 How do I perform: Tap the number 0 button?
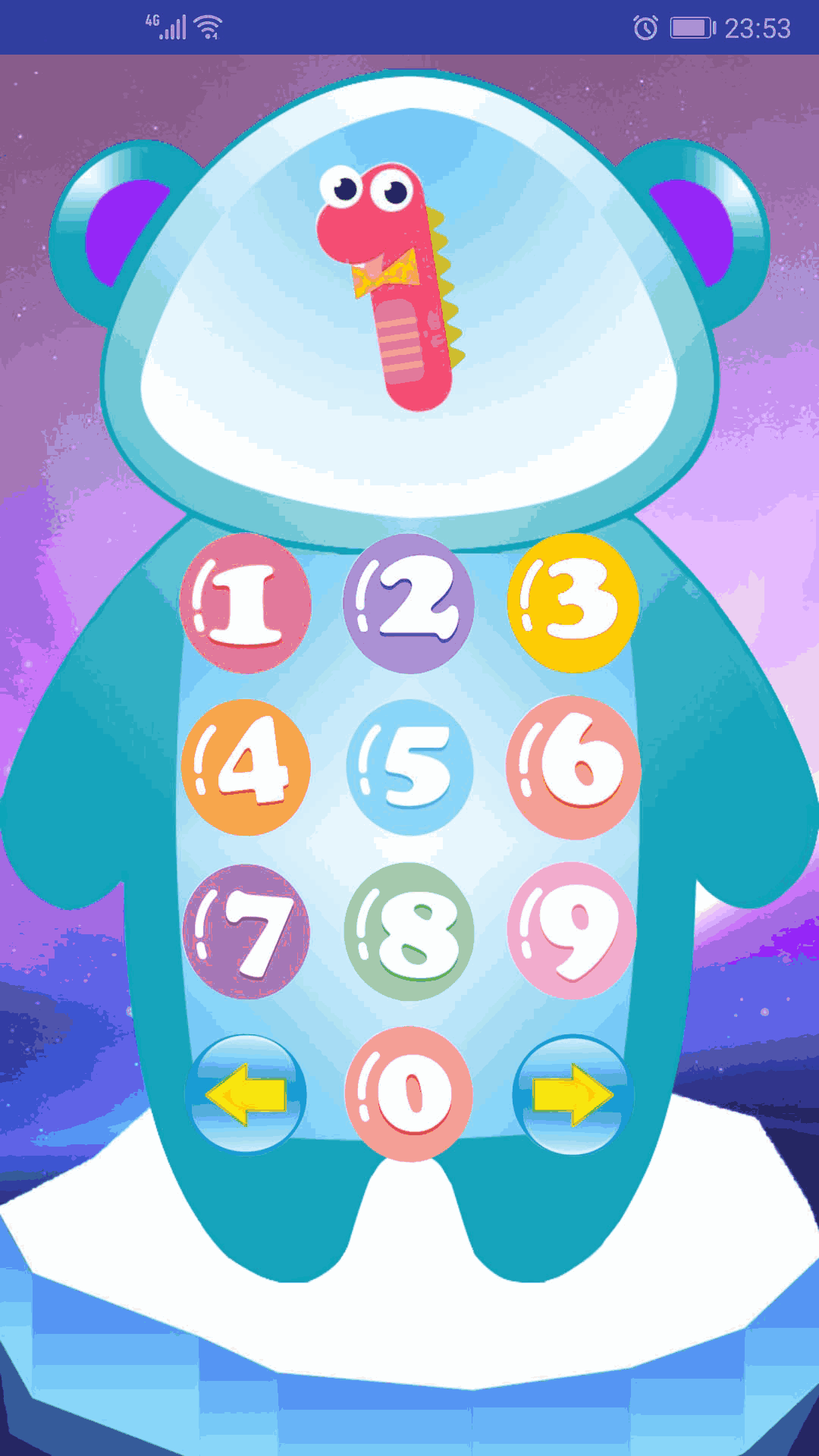[x=409, y=1093]
